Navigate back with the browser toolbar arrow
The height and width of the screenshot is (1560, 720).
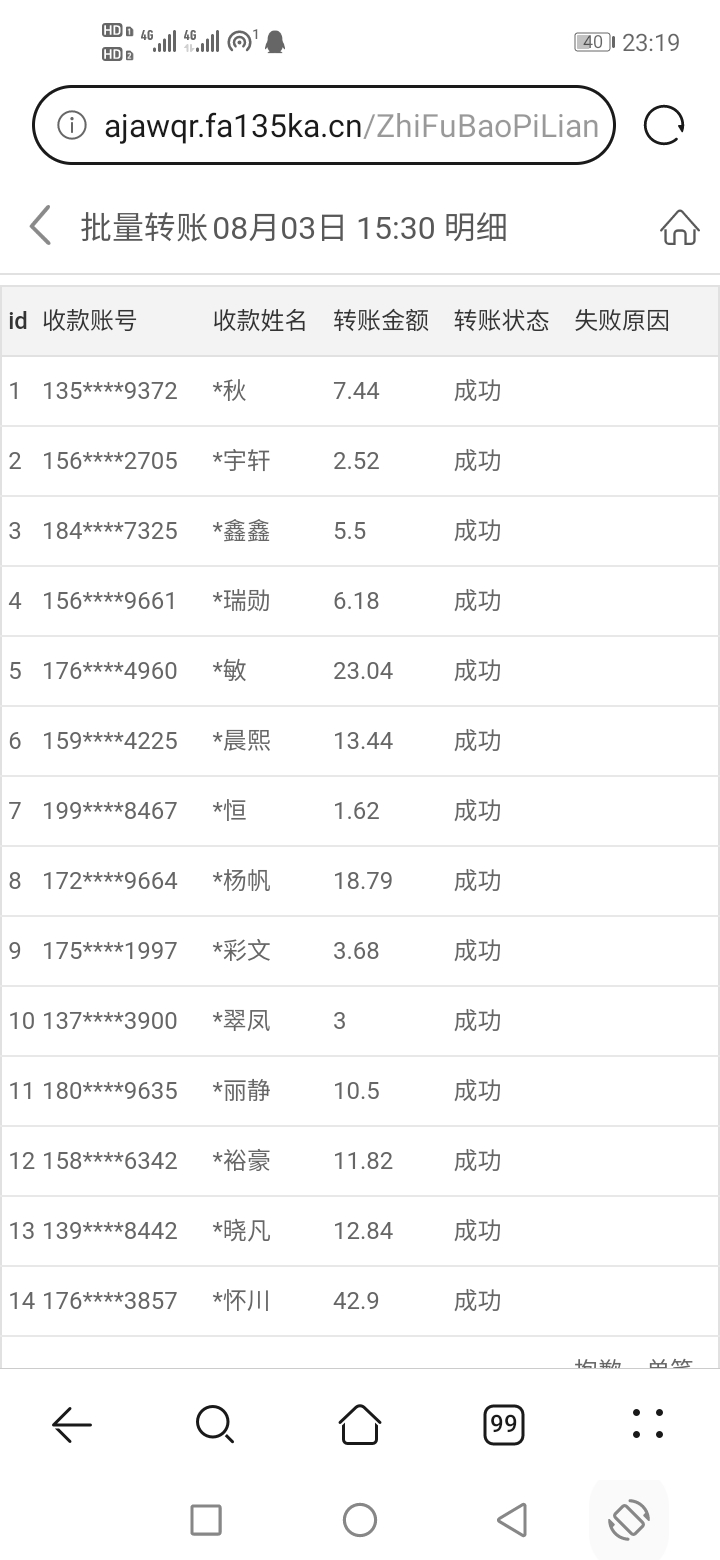(72, 1423)
